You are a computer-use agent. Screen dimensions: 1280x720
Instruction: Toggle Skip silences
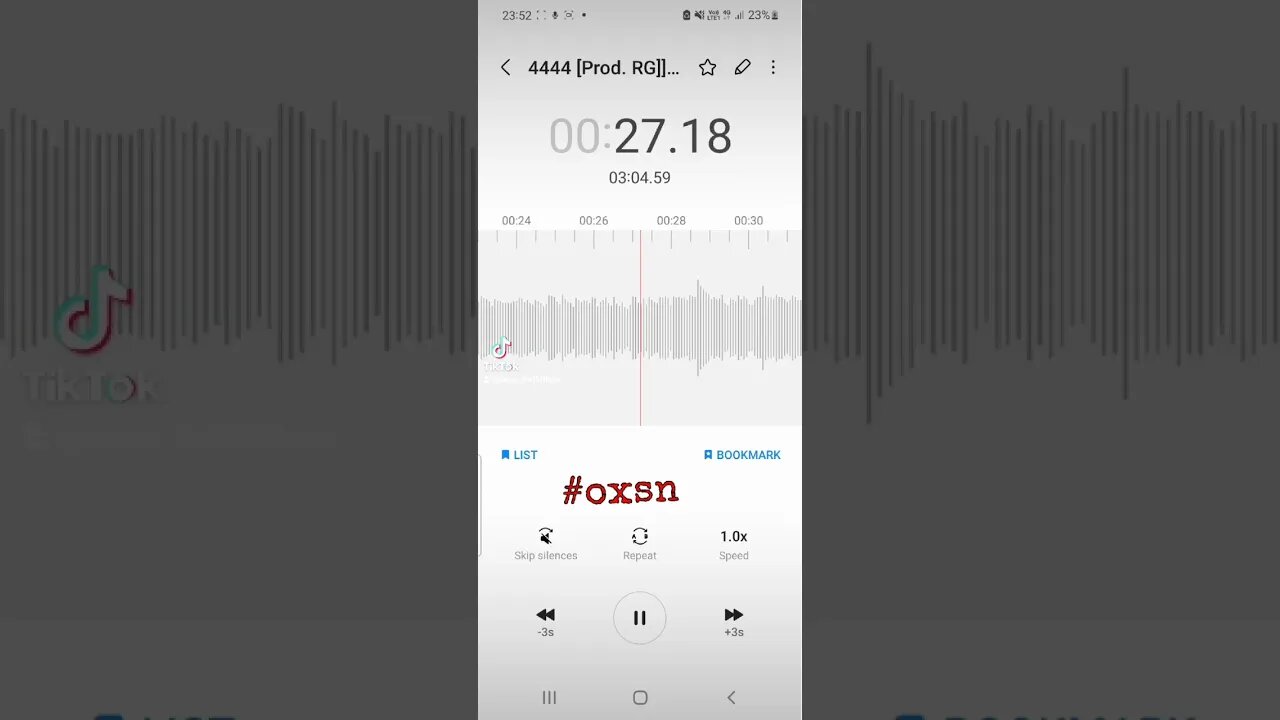545,543
